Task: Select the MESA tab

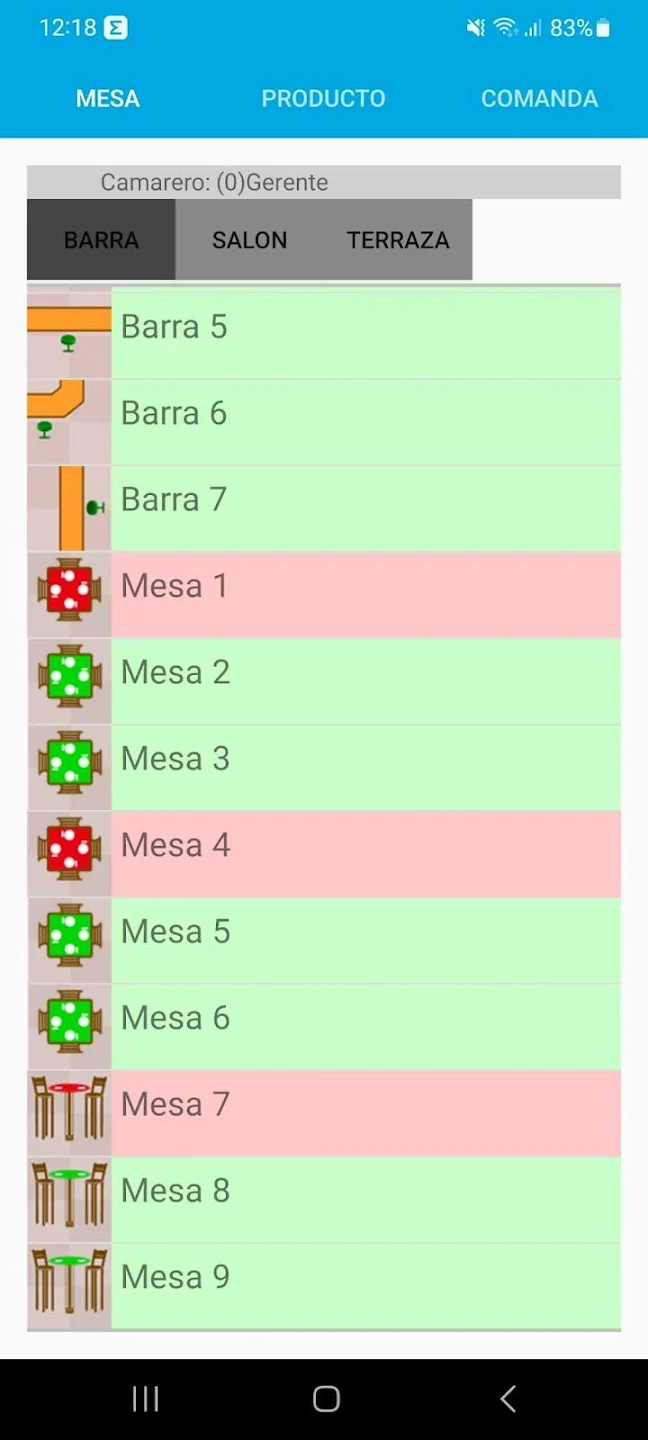Action: click(x=108, y=98)
